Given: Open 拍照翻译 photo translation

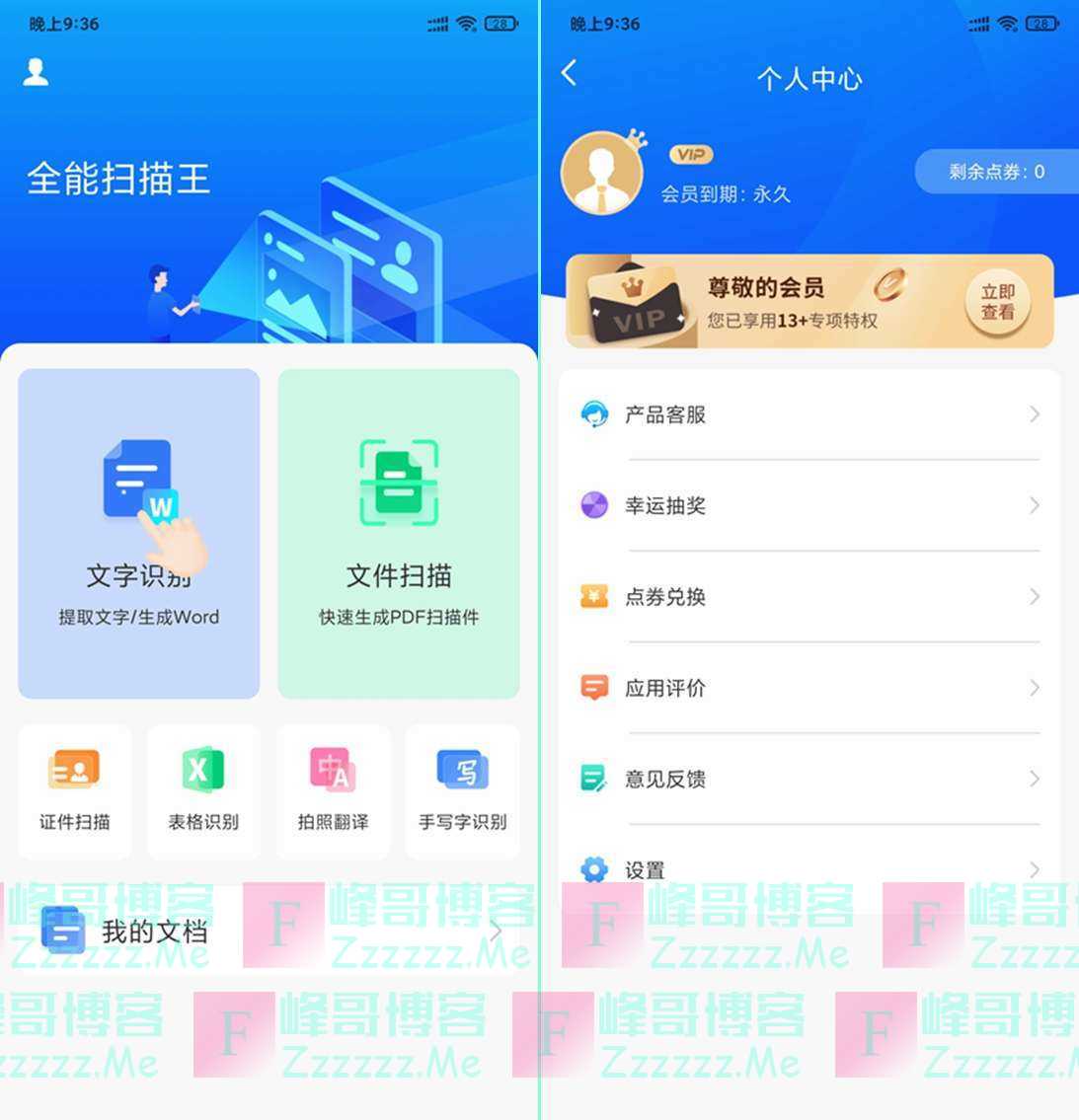Looking at the screenshot, I should (x=334, y=790).
